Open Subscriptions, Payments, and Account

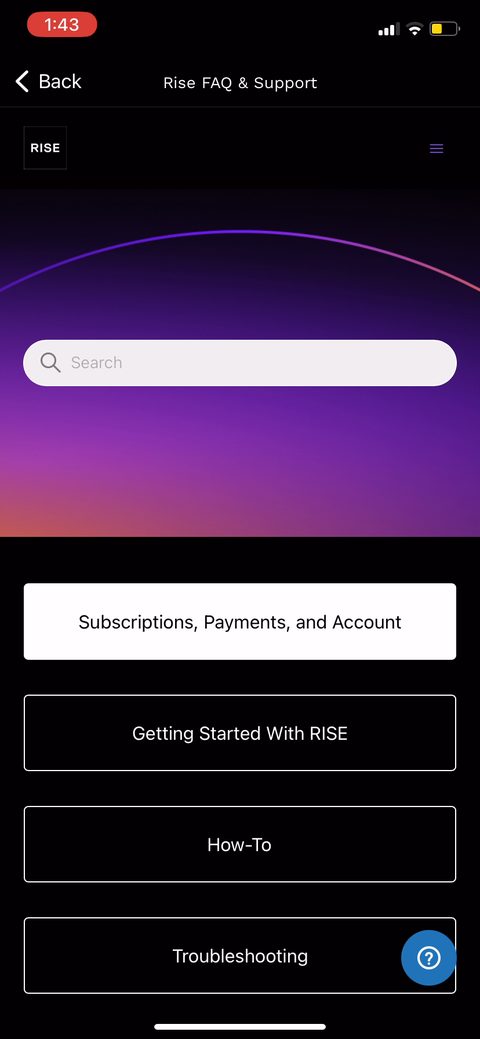click(240, 622)
